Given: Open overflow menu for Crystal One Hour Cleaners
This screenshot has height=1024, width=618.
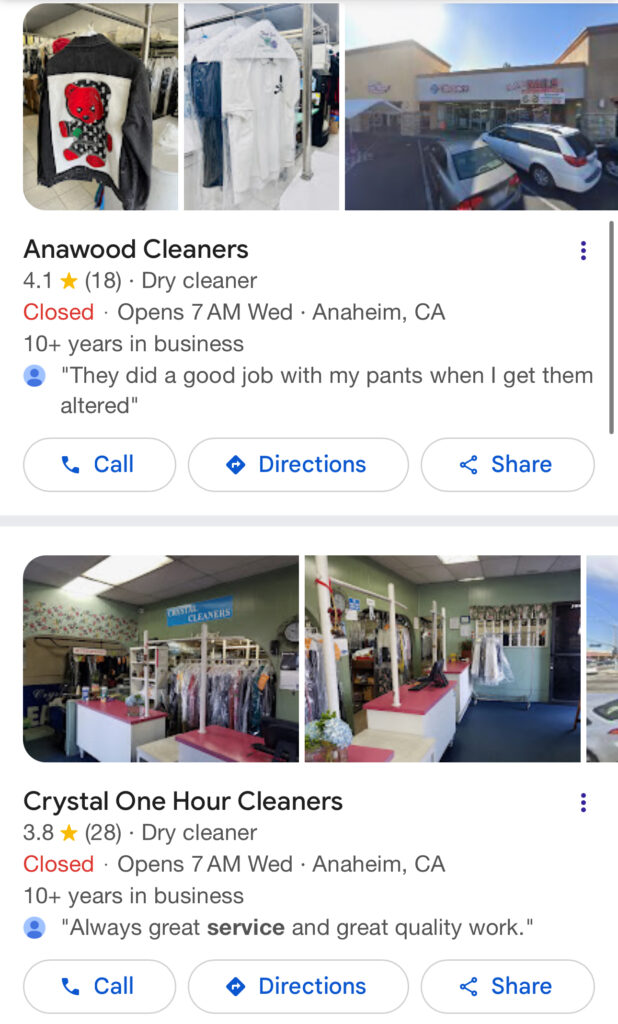Looking at the screenshot, I should (583, 802).
